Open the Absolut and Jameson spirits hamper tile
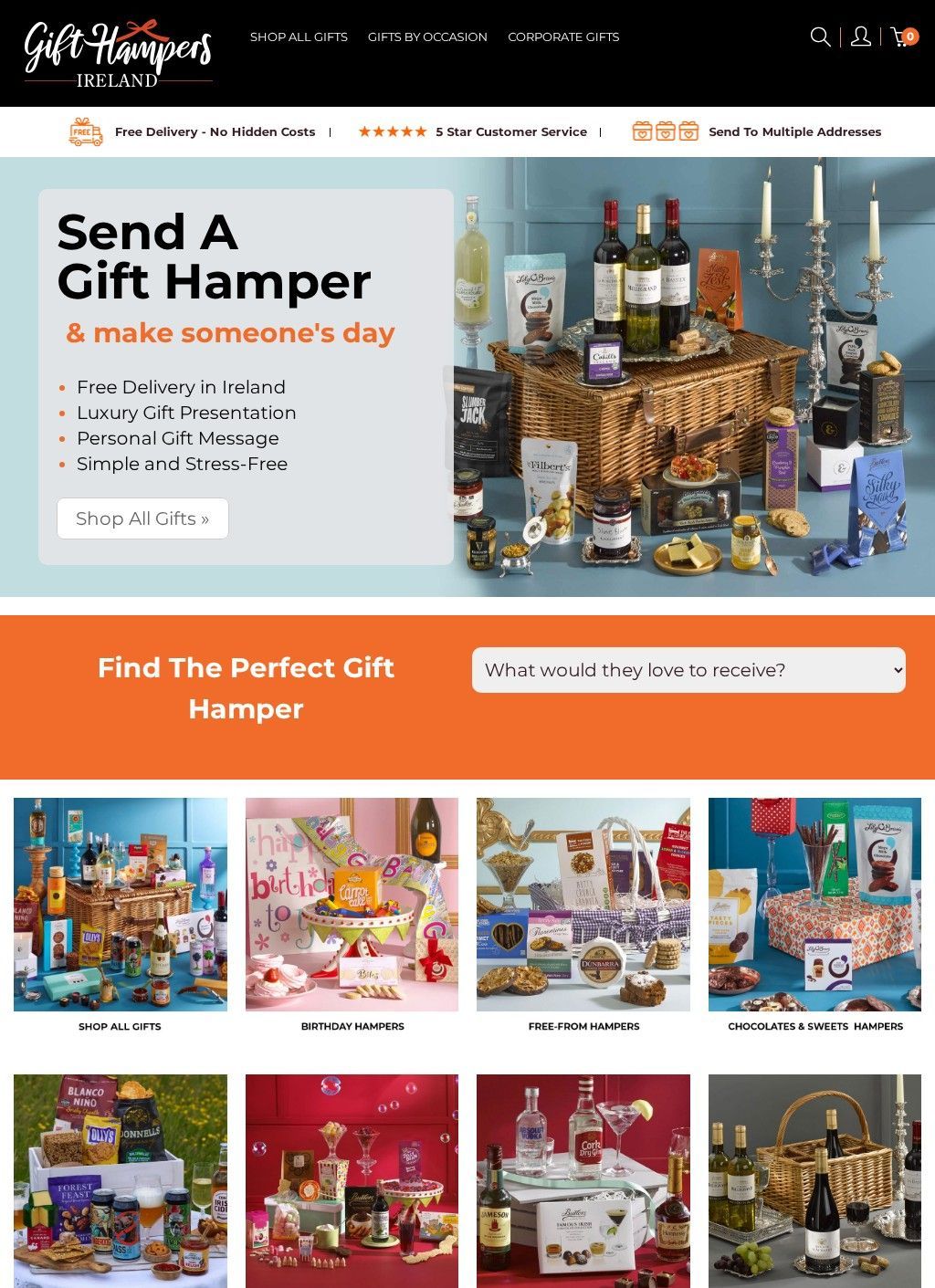 pos(583,1179)
